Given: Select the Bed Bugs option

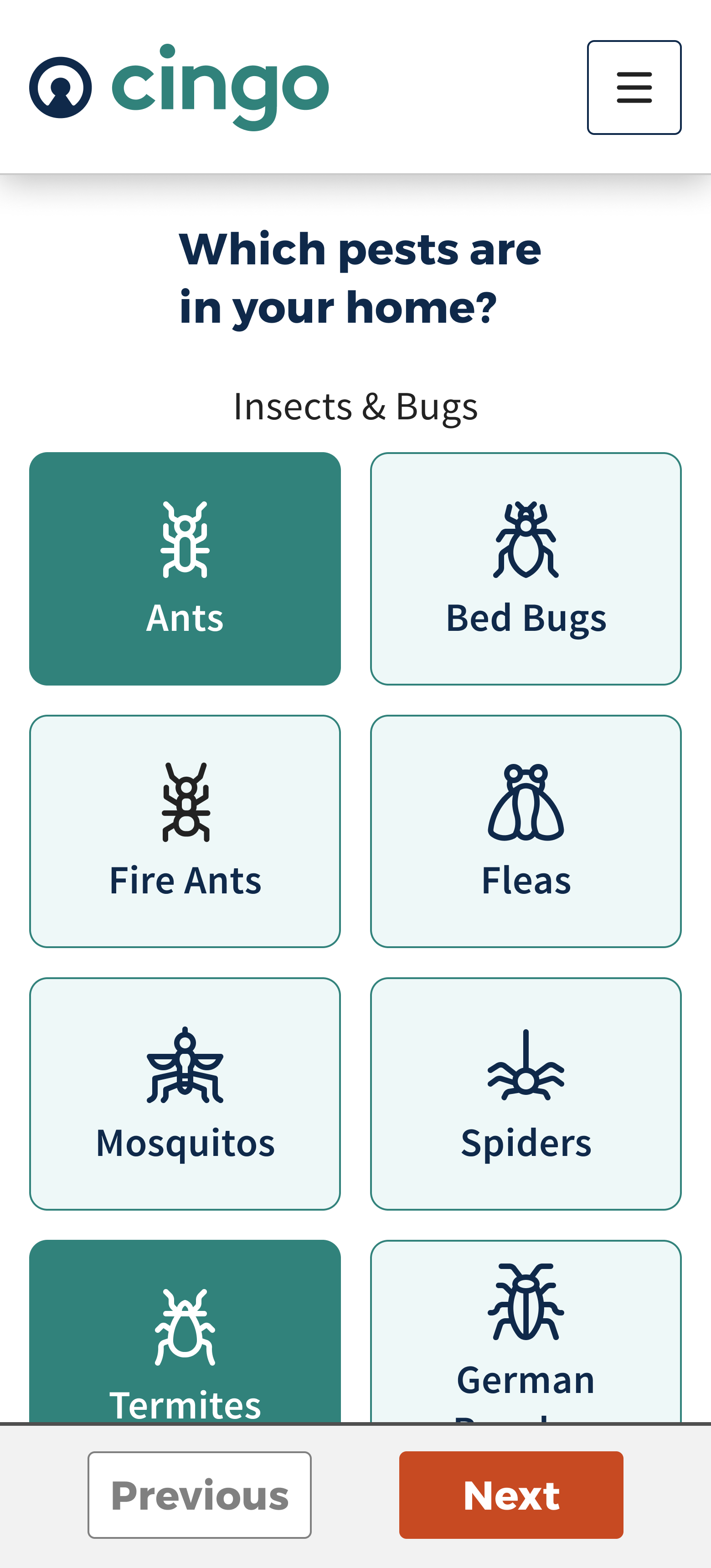Looking at the screenshot, I should coord(526,568).
